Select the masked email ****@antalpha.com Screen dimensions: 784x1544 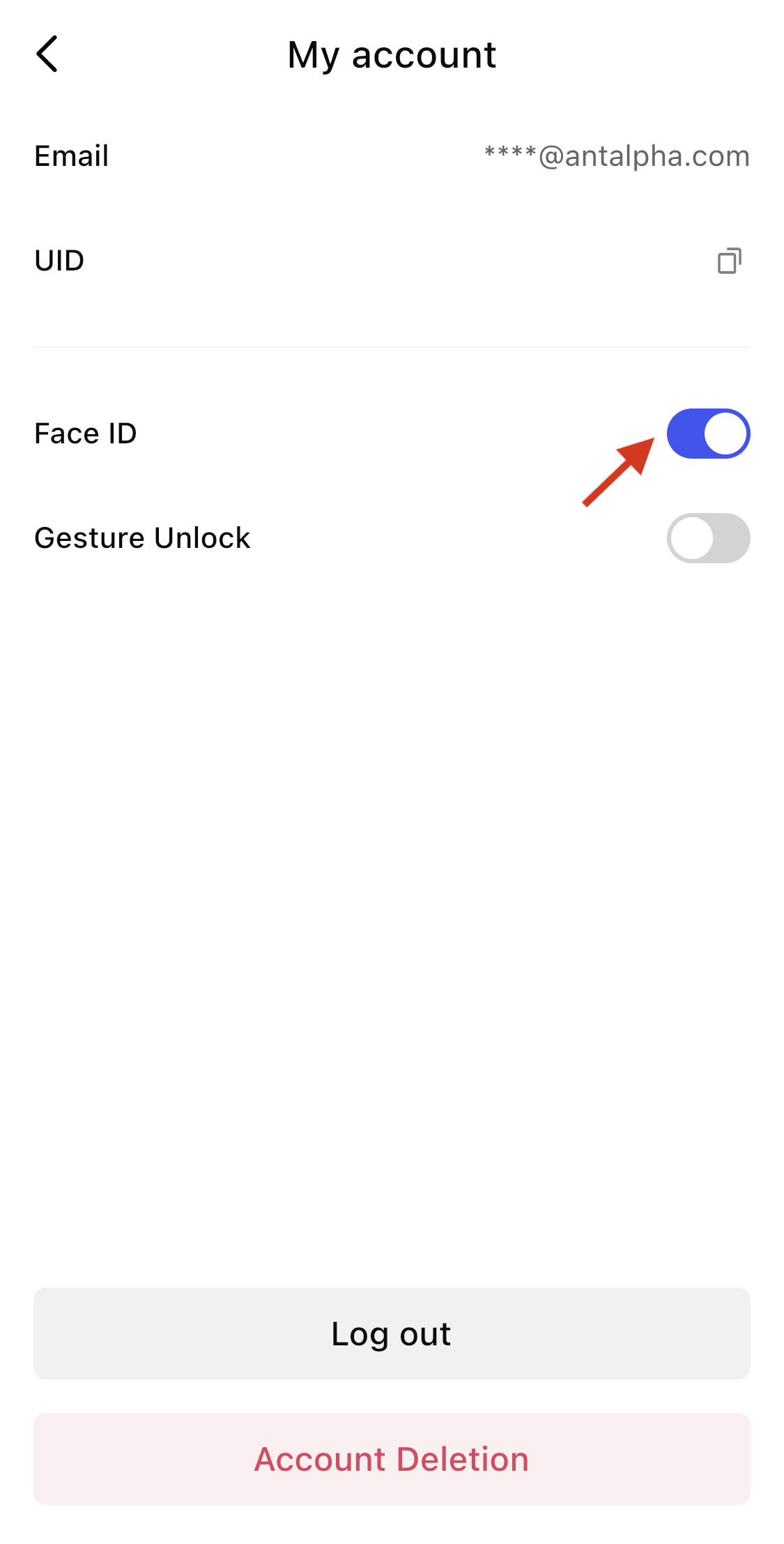[x=616, y=155]
